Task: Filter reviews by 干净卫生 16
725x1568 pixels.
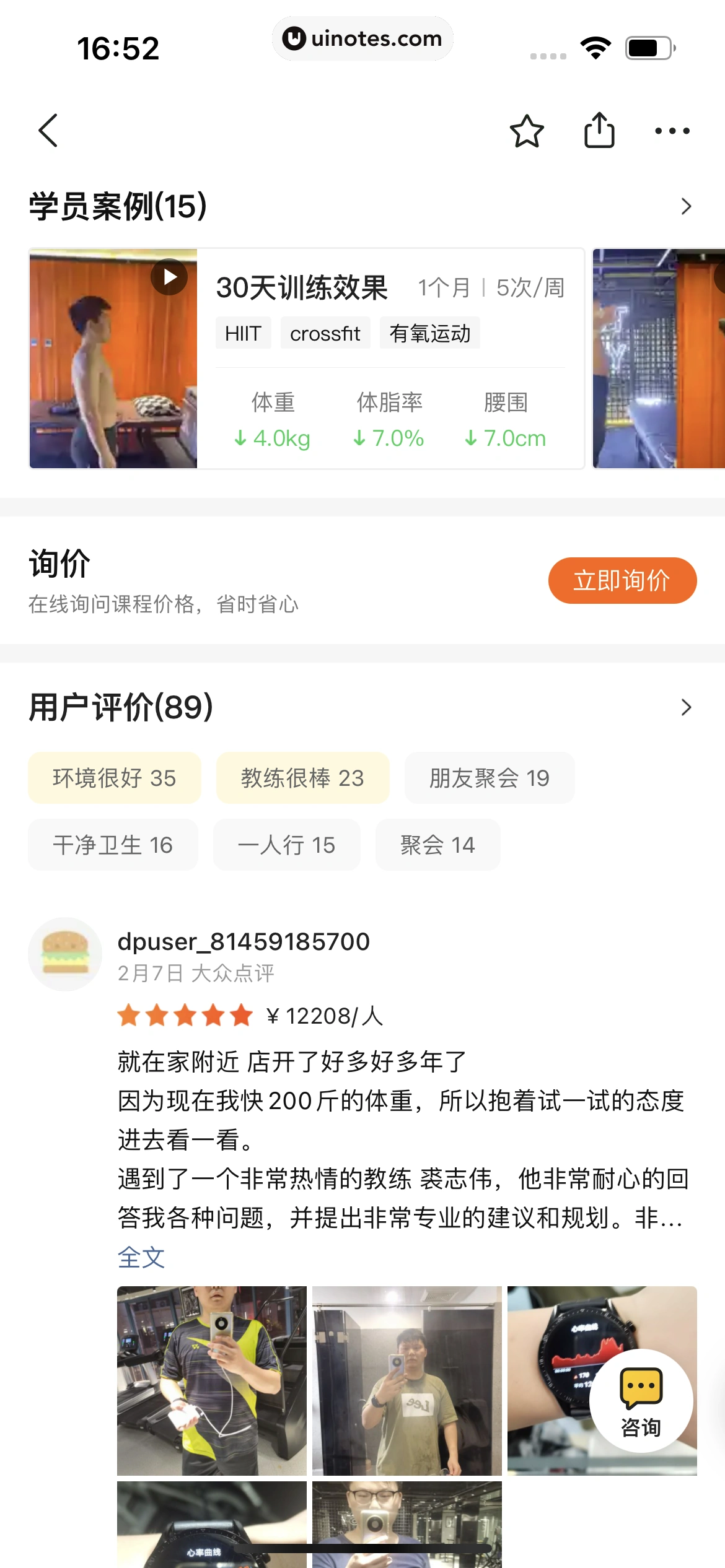Action: pyautogui.click(x=113, y=845)
